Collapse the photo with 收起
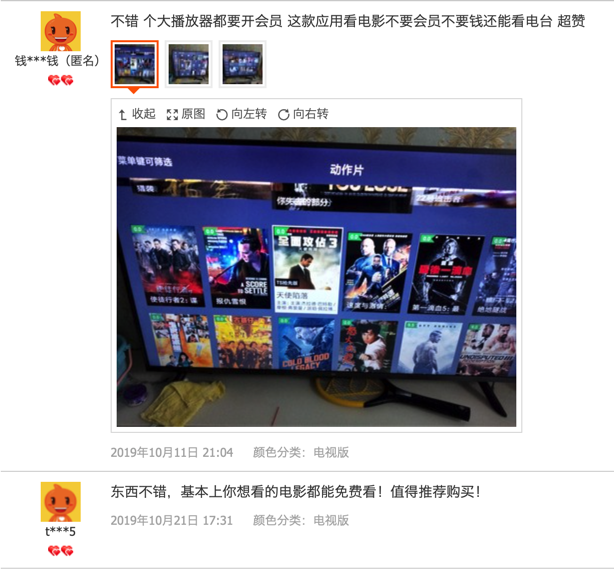The height and width of the screenshot is (572, 614). 137,114
